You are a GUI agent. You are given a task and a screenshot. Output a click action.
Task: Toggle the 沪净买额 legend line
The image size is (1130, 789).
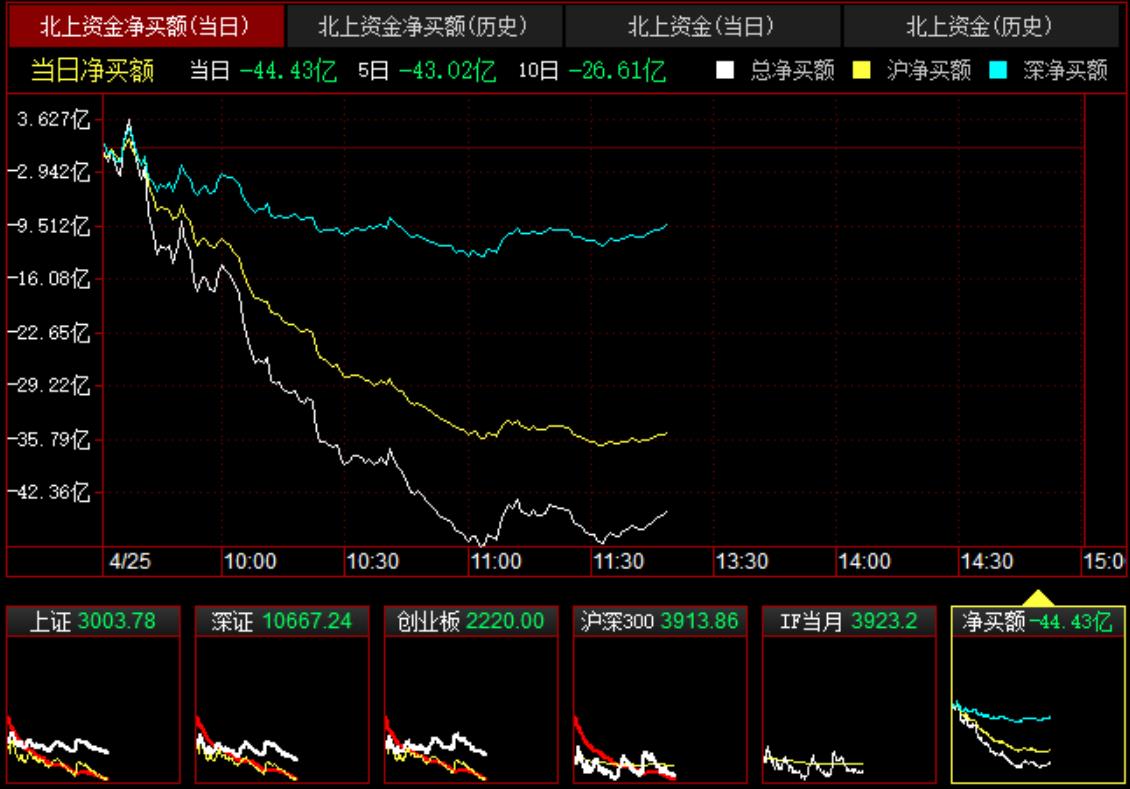click(913, 71)
